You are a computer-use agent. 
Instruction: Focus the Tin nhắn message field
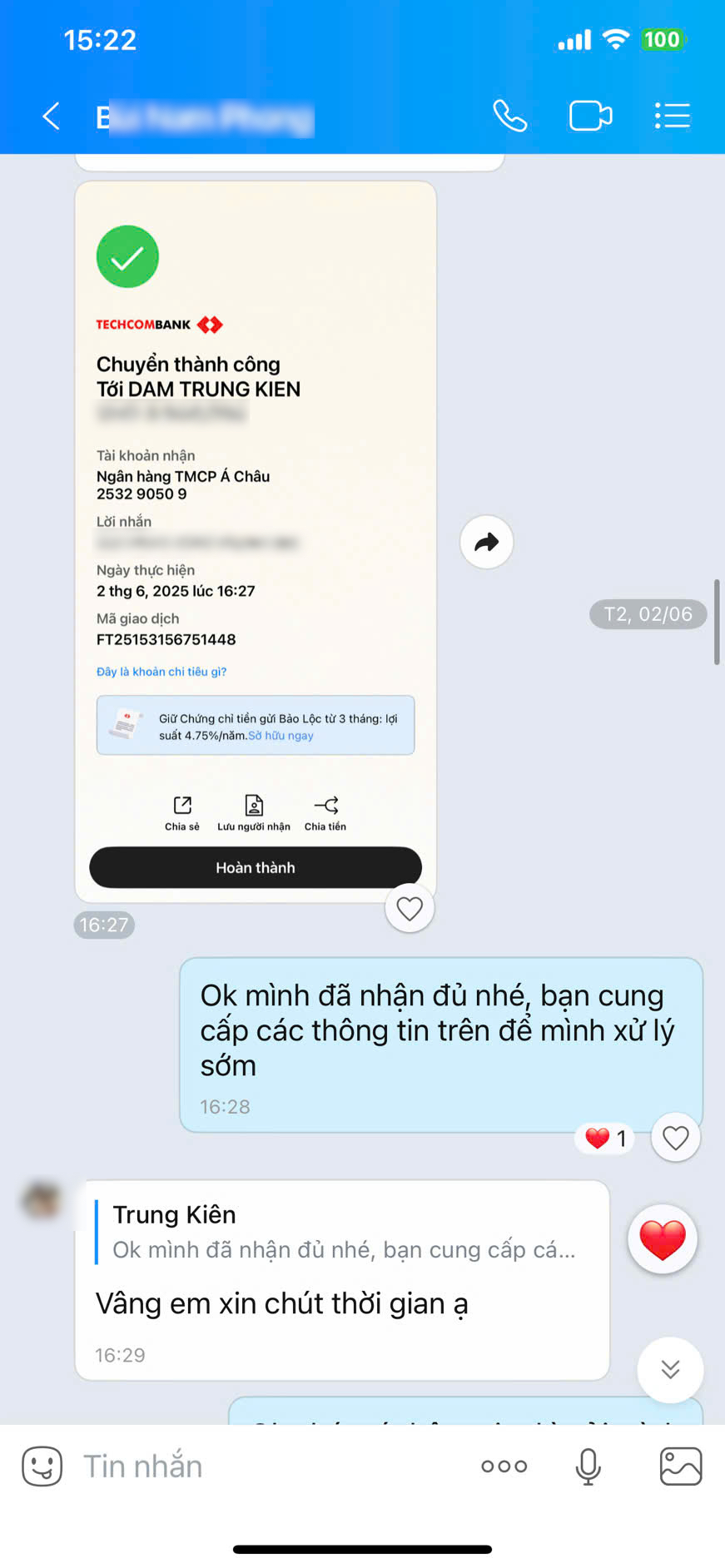click(x=266, y=1466)
